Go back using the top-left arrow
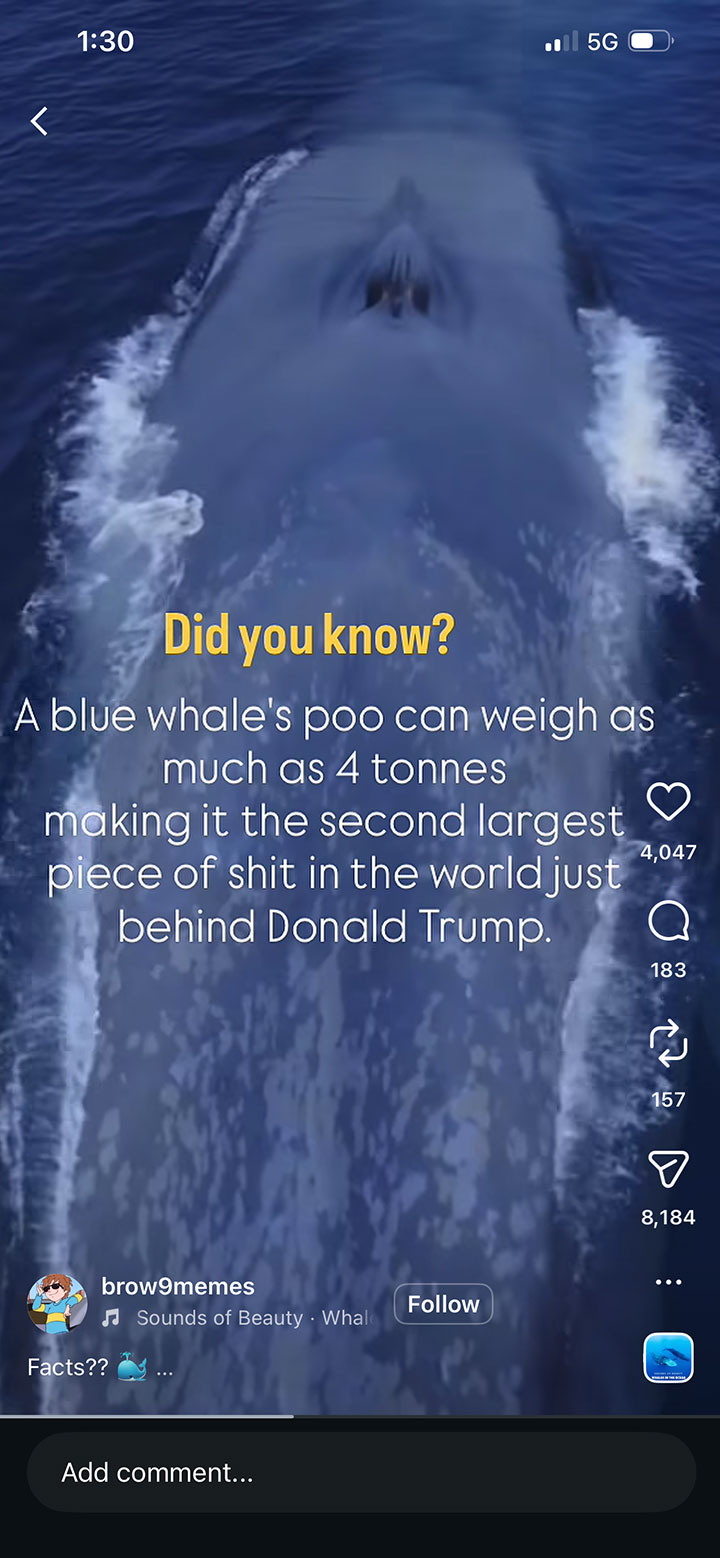This screenshot has width=720, height=1558. pyautogui.click(x=39, y=122)
